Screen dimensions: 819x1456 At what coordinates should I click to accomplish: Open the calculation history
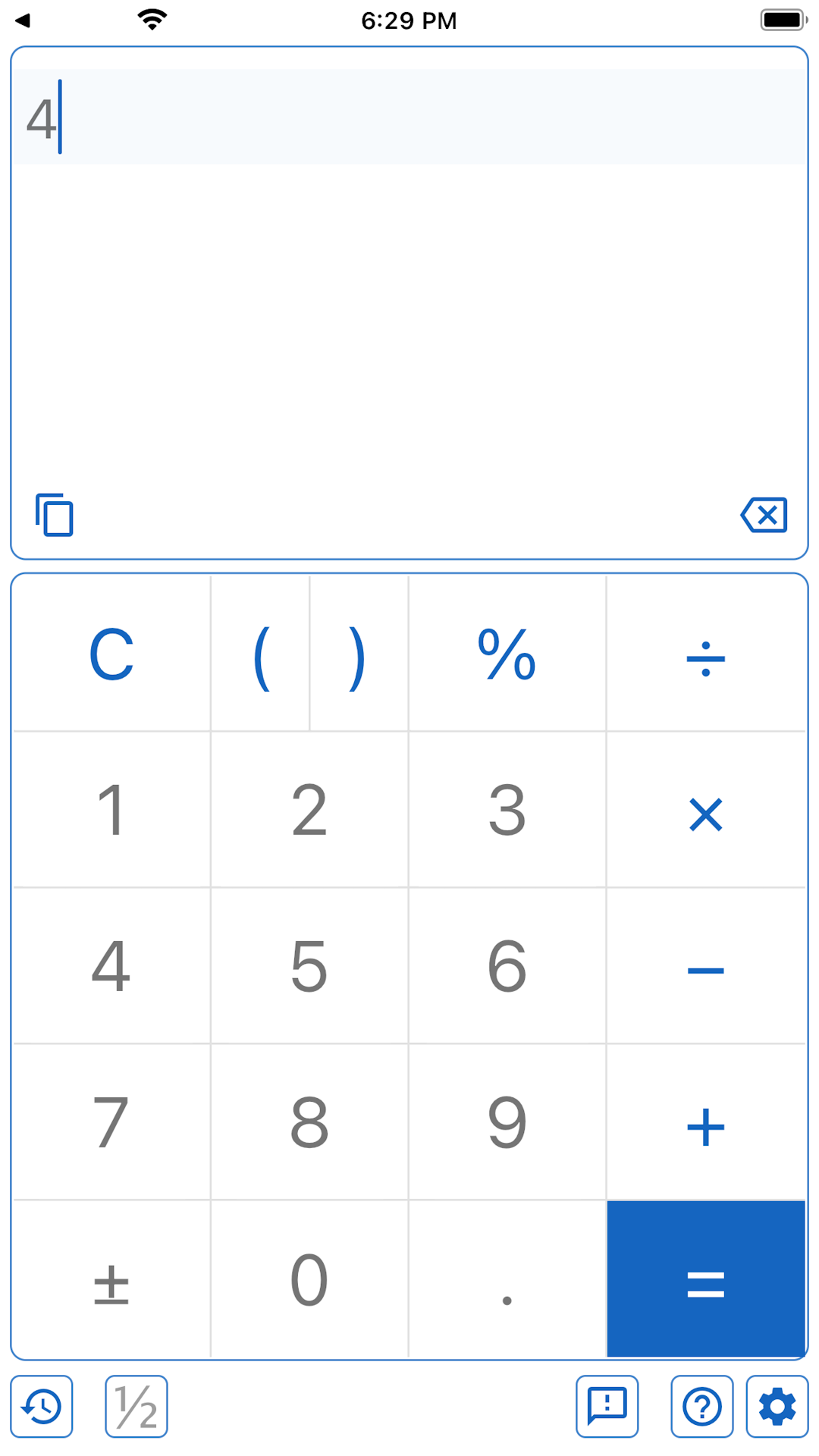(42, 1407)
